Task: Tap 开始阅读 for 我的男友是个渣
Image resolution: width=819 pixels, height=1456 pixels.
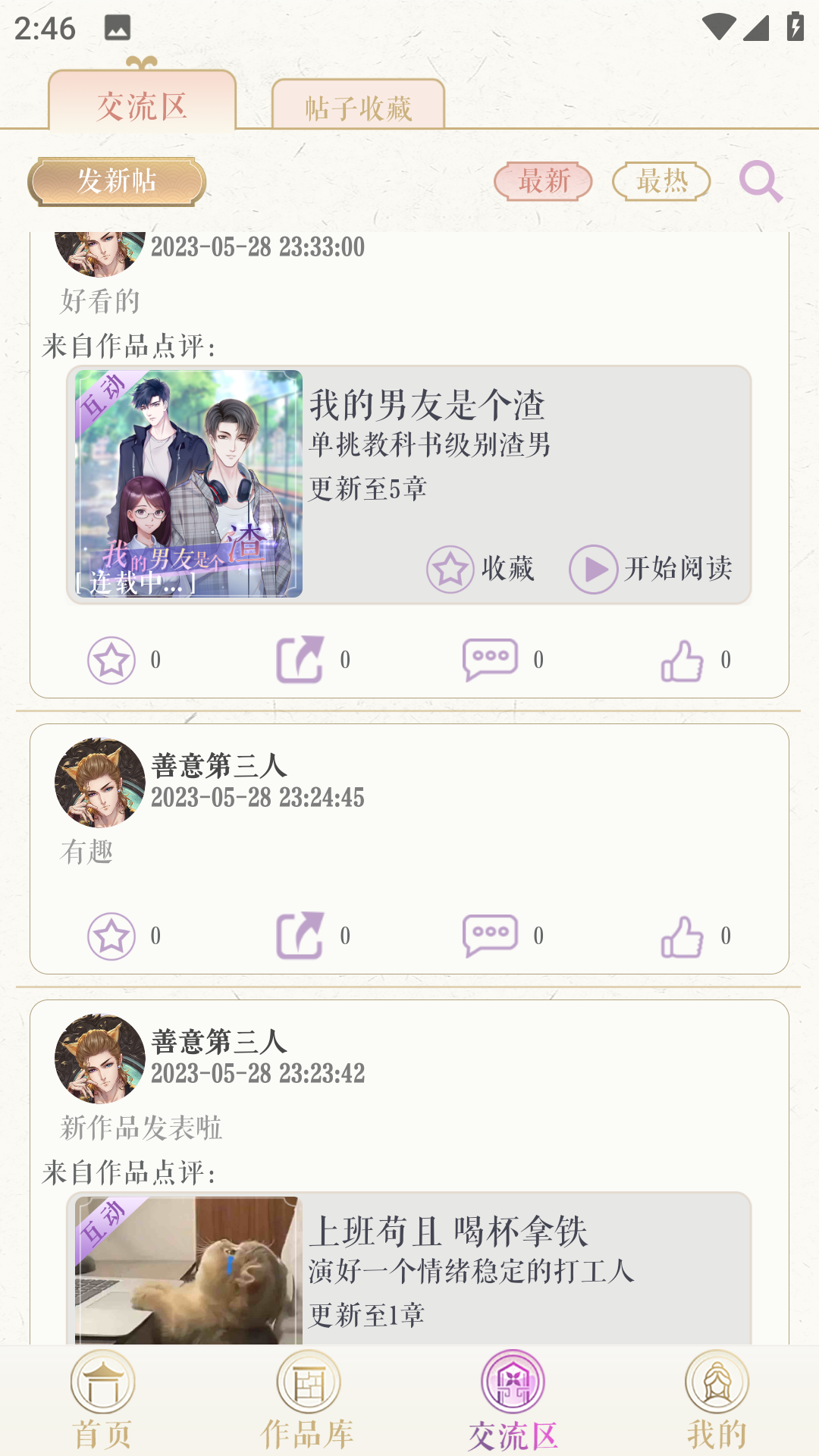Action: coord(652,569)
